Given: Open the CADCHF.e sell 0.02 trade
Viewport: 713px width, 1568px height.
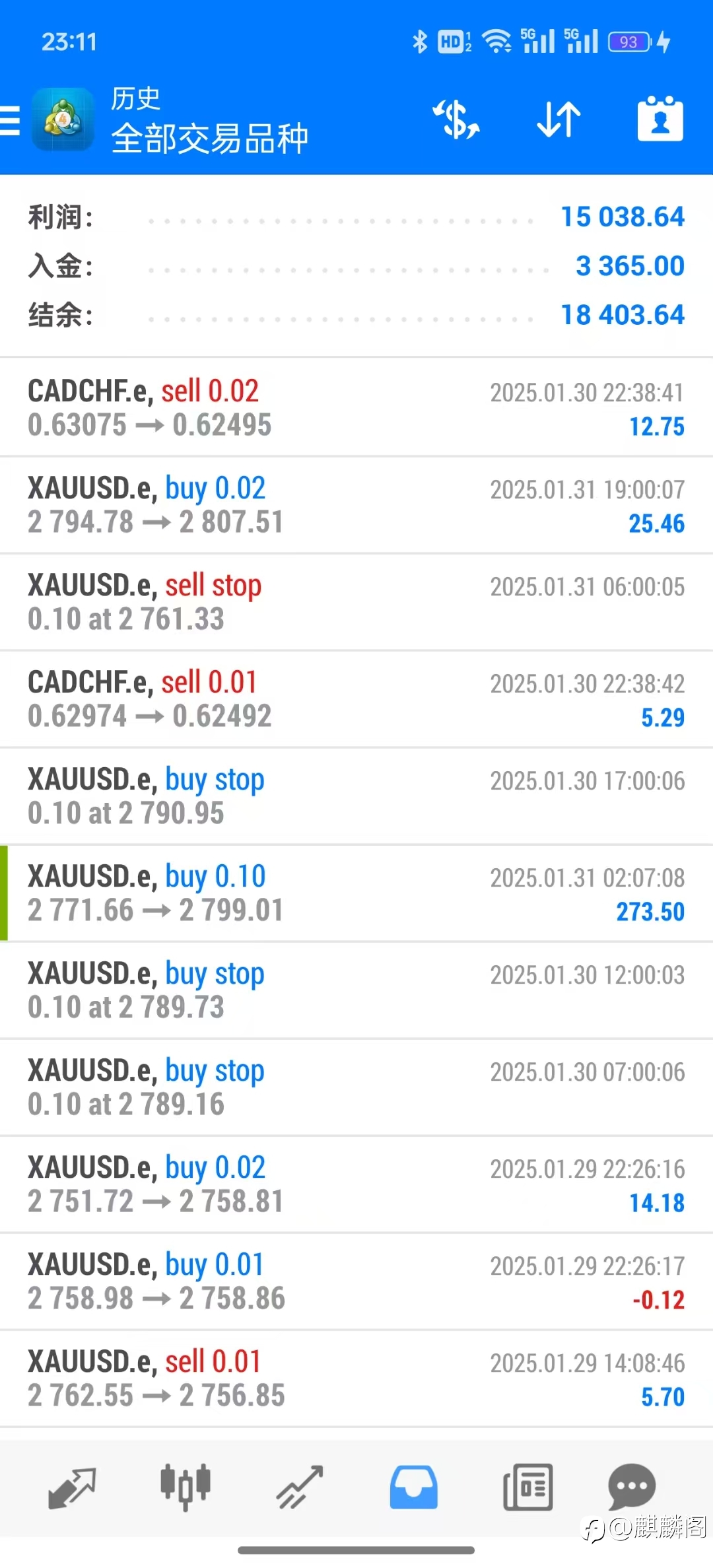Looking at the screenshot, I should pos(356,407).
